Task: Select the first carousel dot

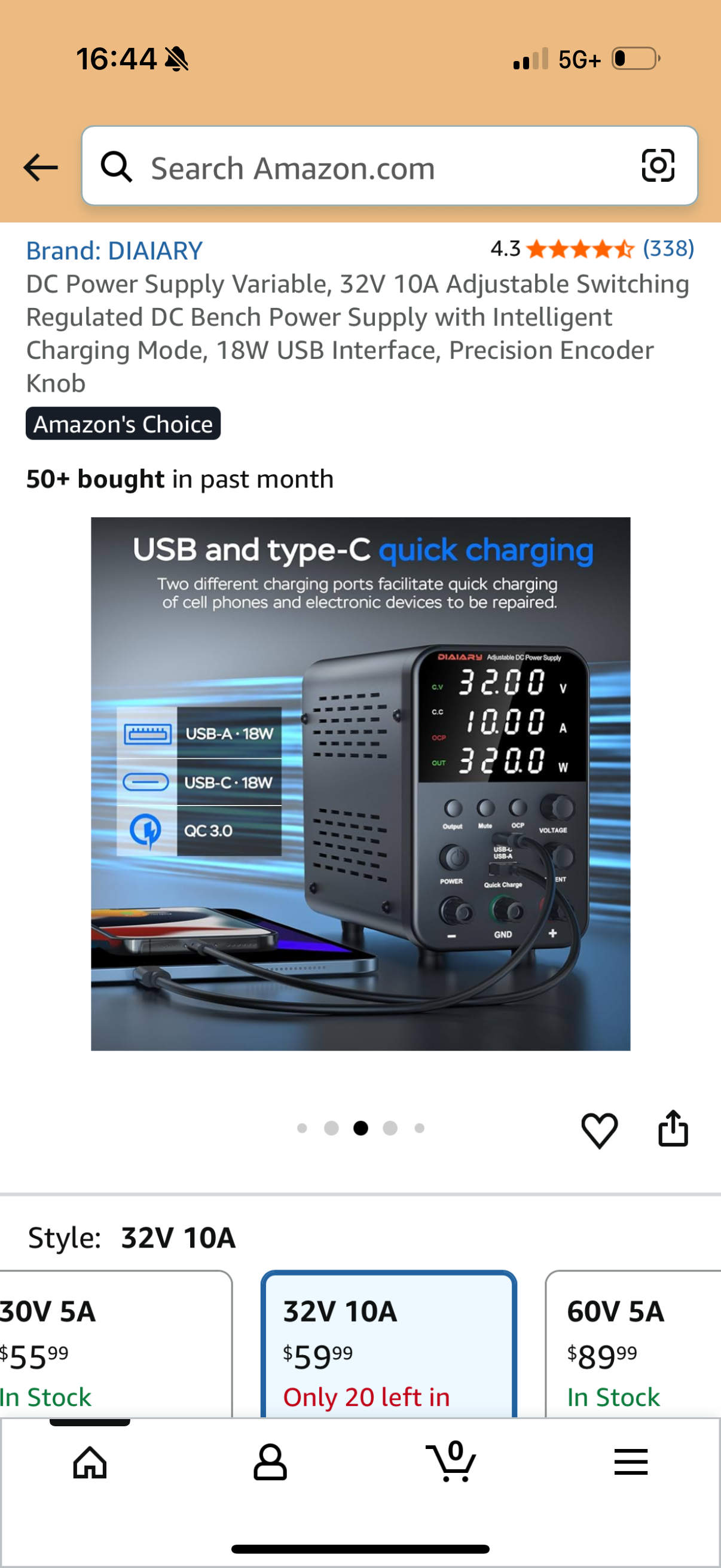Action: 303,1128
